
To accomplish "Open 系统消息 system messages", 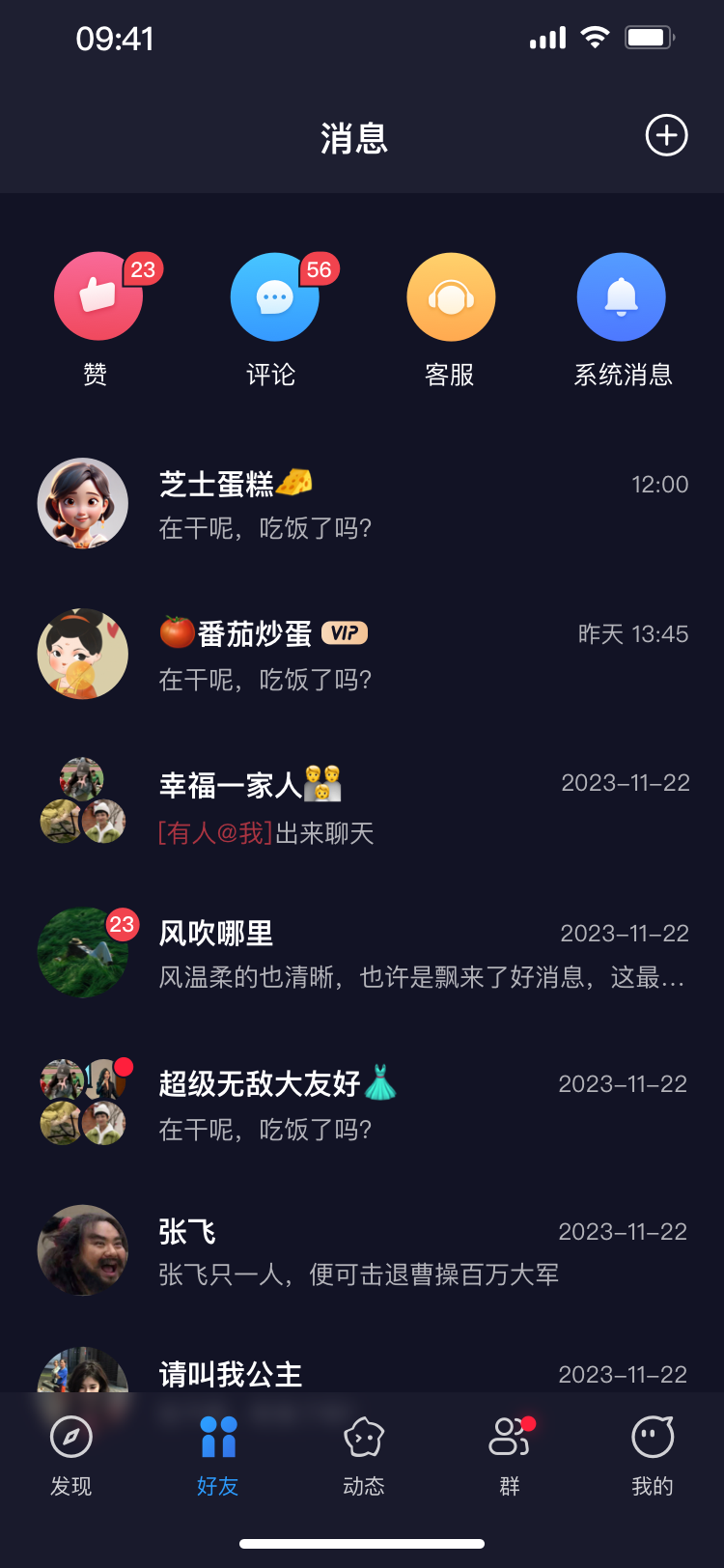I will tap(621, 296).
